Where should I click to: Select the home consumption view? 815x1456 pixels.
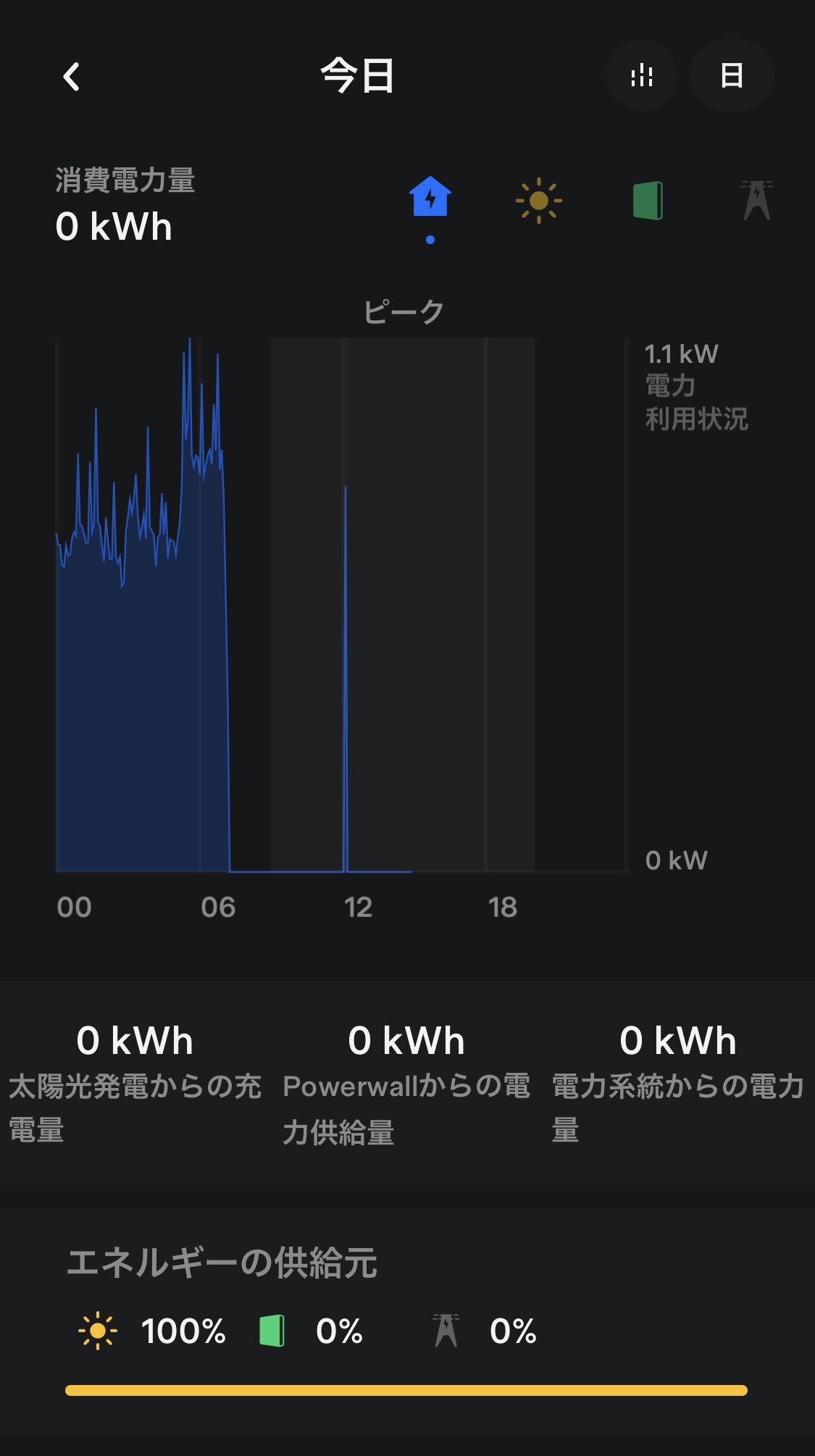click(430, 198)
